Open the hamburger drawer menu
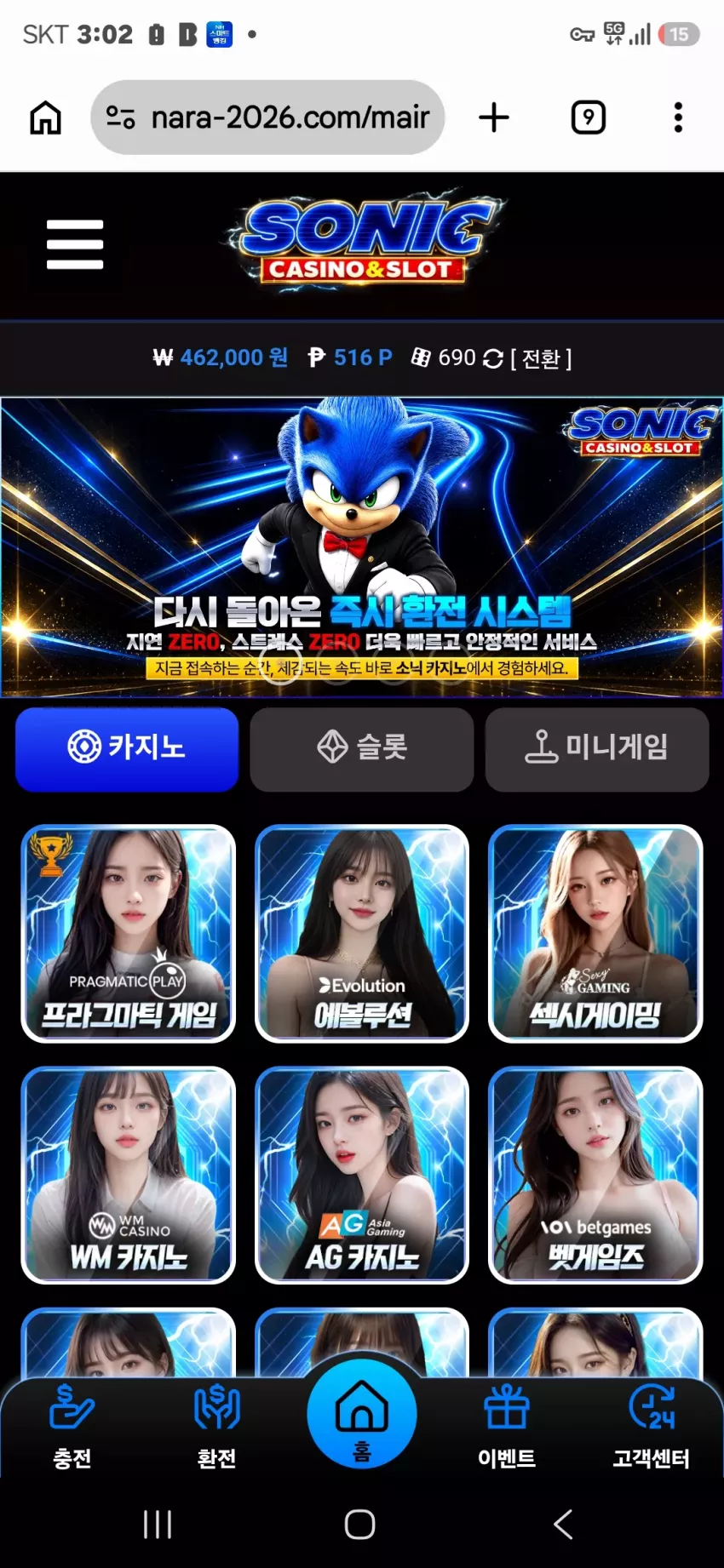The width and height of the screenshot is (724, 1568). (75, 244)
